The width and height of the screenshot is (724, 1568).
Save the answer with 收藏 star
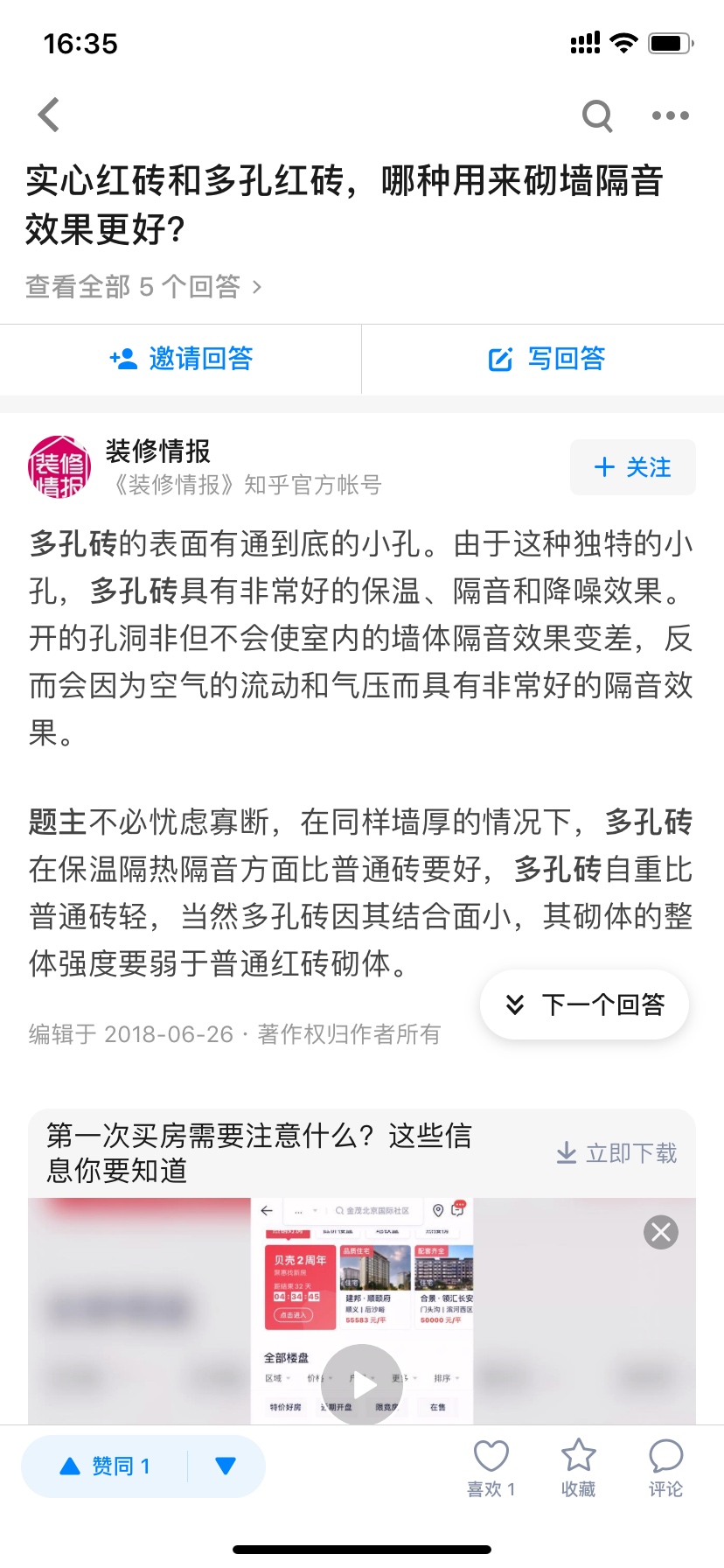pyautogui.click(x=578, y=1466)
